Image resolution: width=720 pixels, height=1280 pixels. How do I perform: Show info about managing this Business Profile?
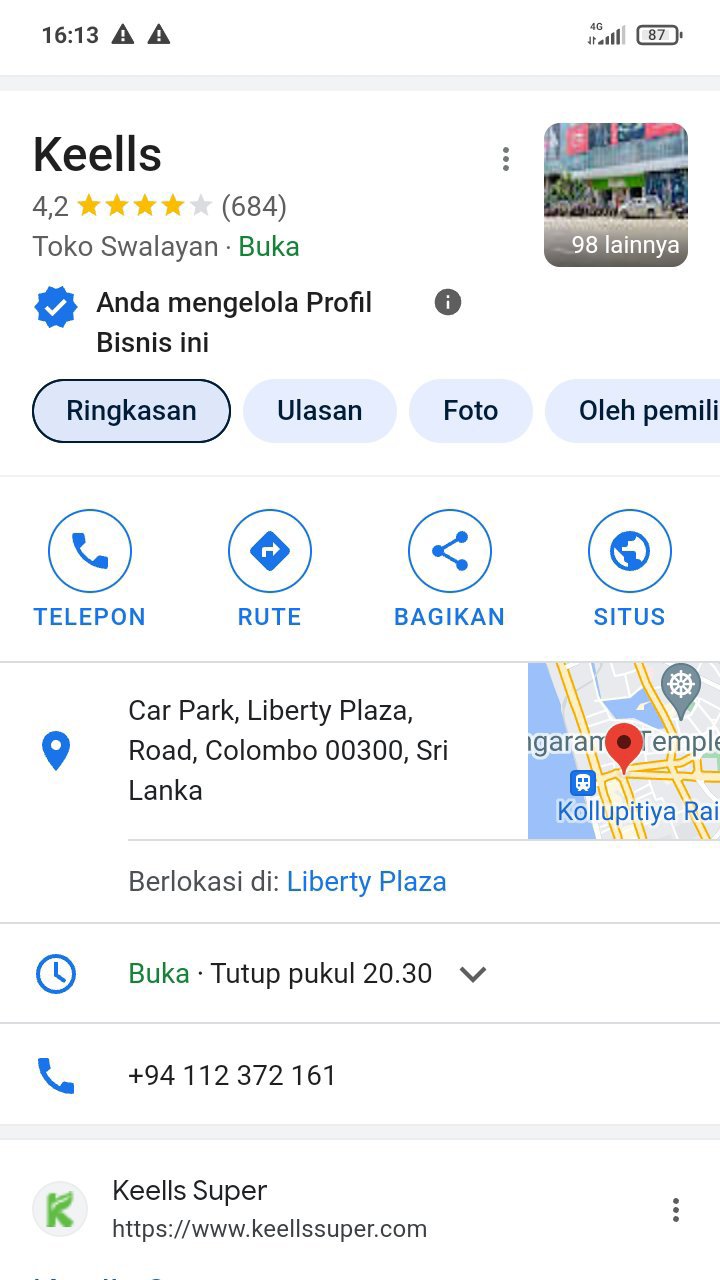[x=448, y=302]
